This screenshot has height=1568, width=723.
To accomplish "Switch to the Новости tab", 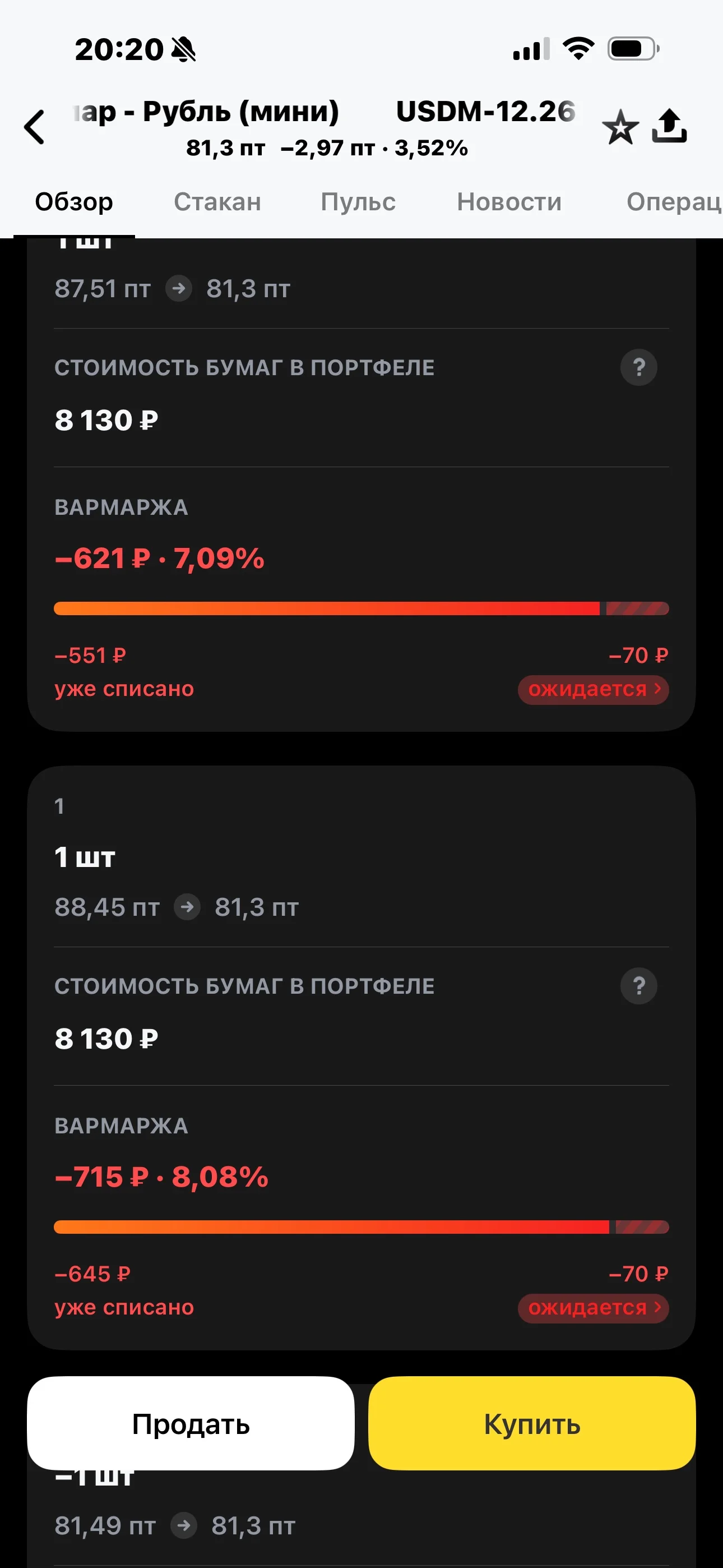I will coord(509,202).
